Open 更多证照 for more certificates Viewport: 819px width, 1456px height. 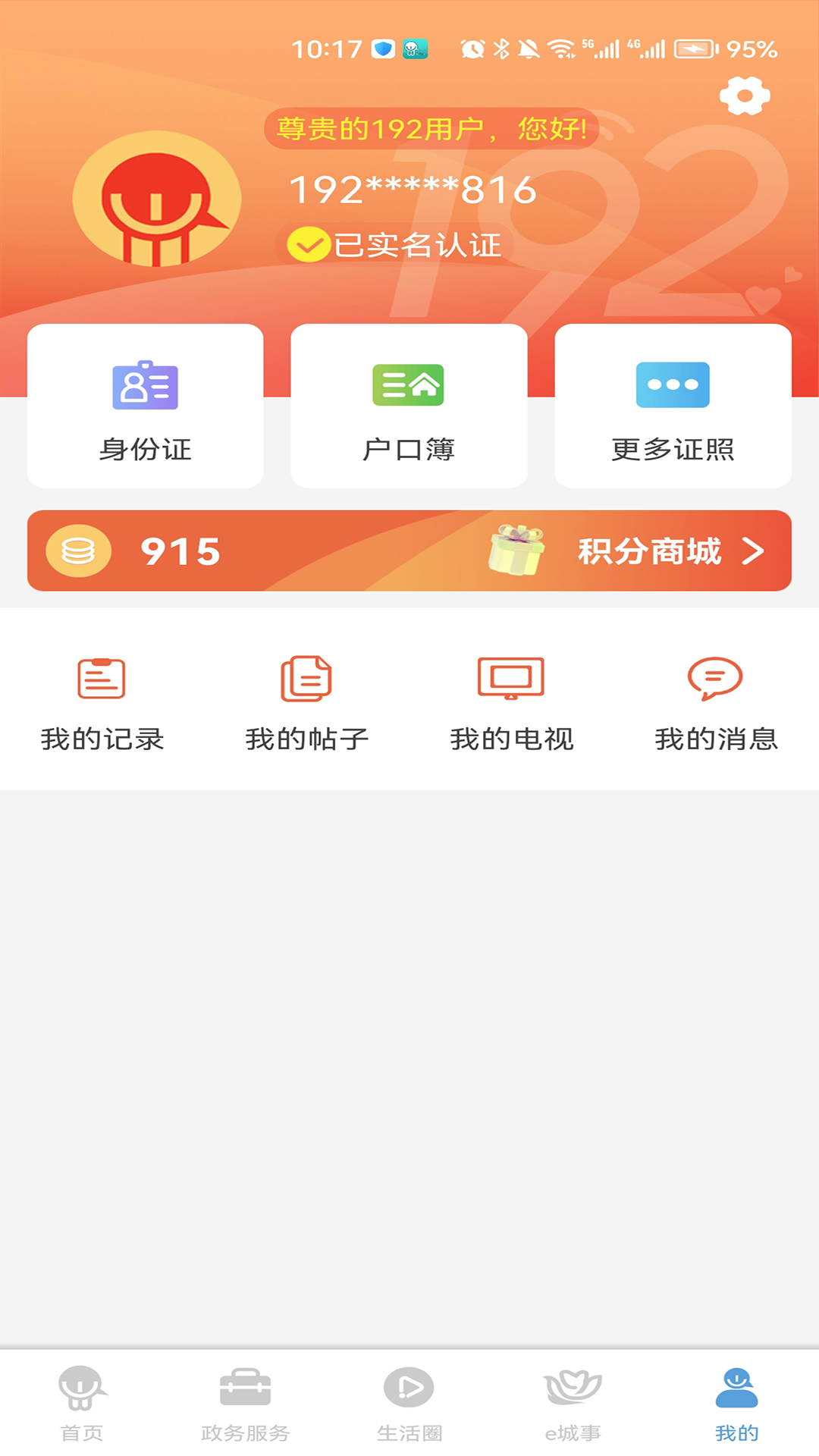pos(673,406)
